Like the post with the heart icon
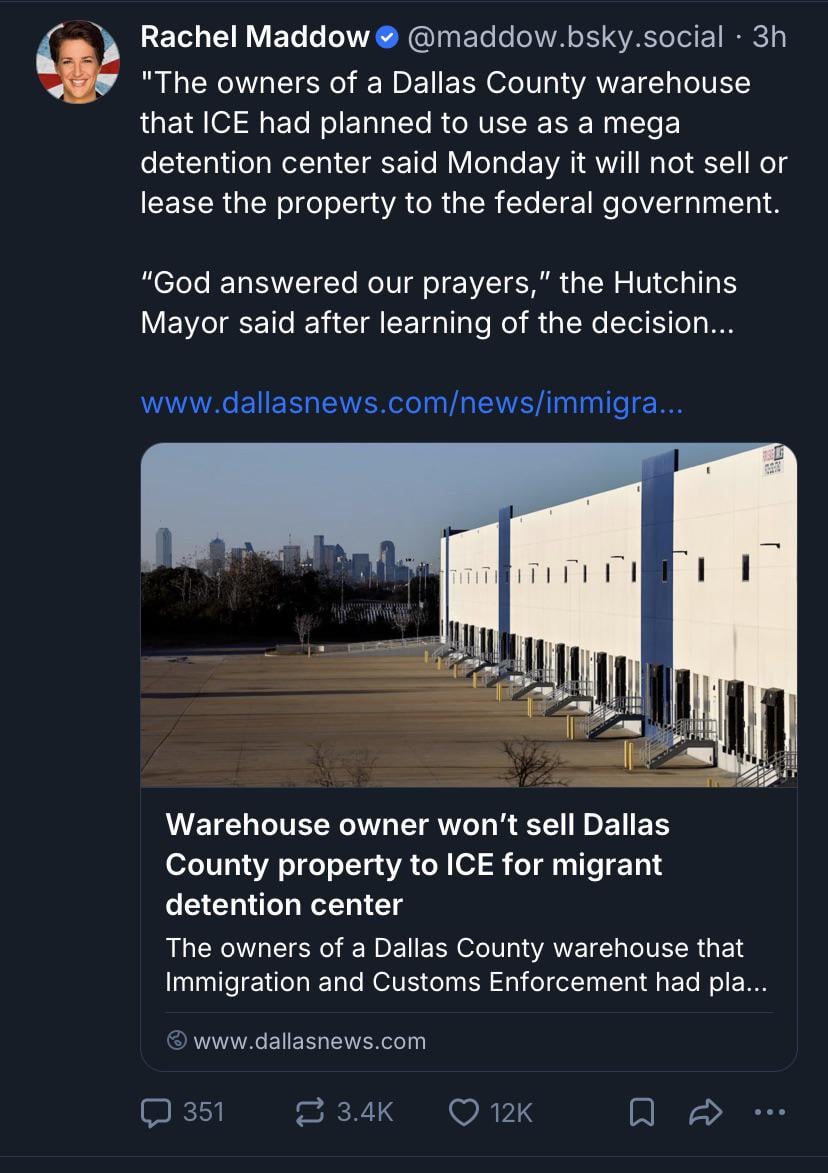The height and width of the screenshot is (1173, 828). click(x=463, y=1111)
